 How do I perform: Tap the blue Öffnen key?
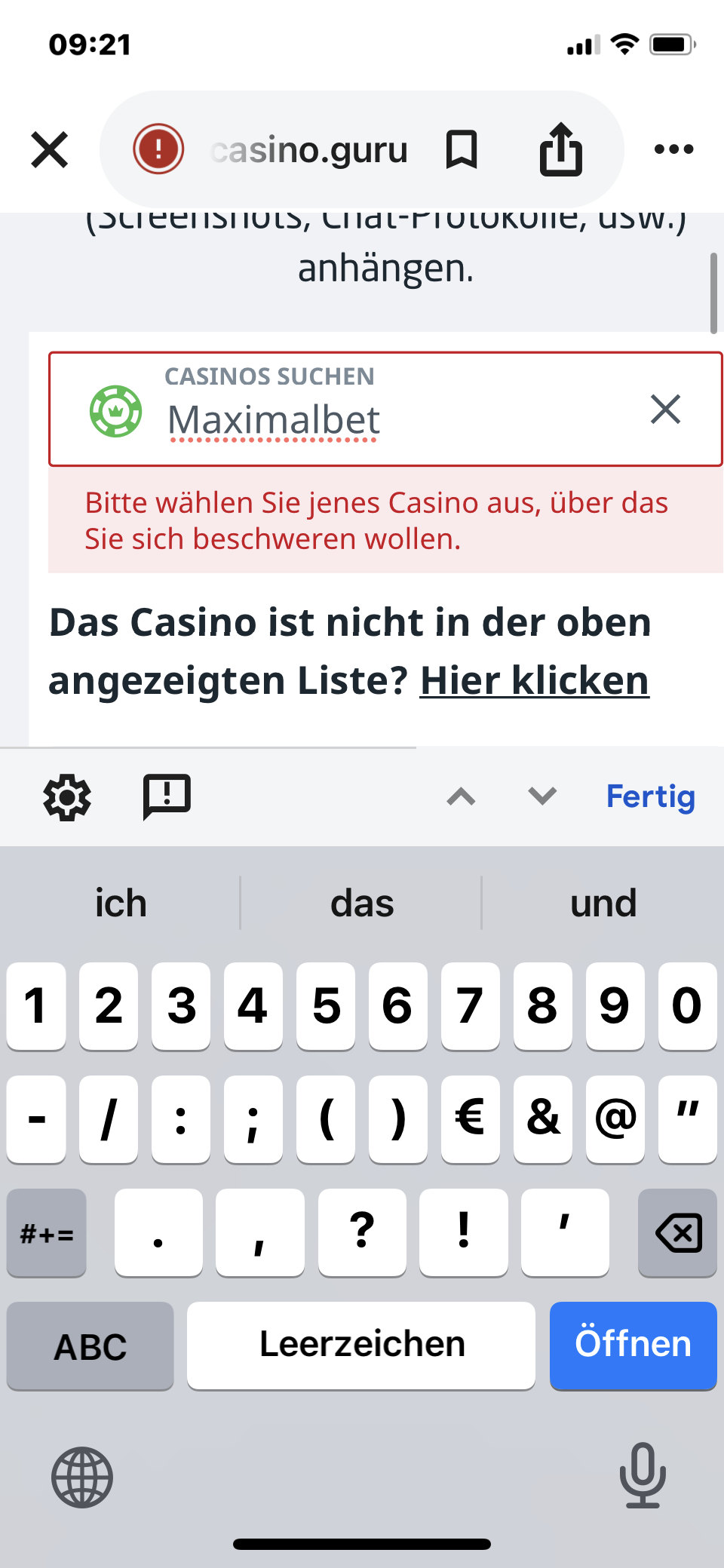click(x=633, y=1345)
